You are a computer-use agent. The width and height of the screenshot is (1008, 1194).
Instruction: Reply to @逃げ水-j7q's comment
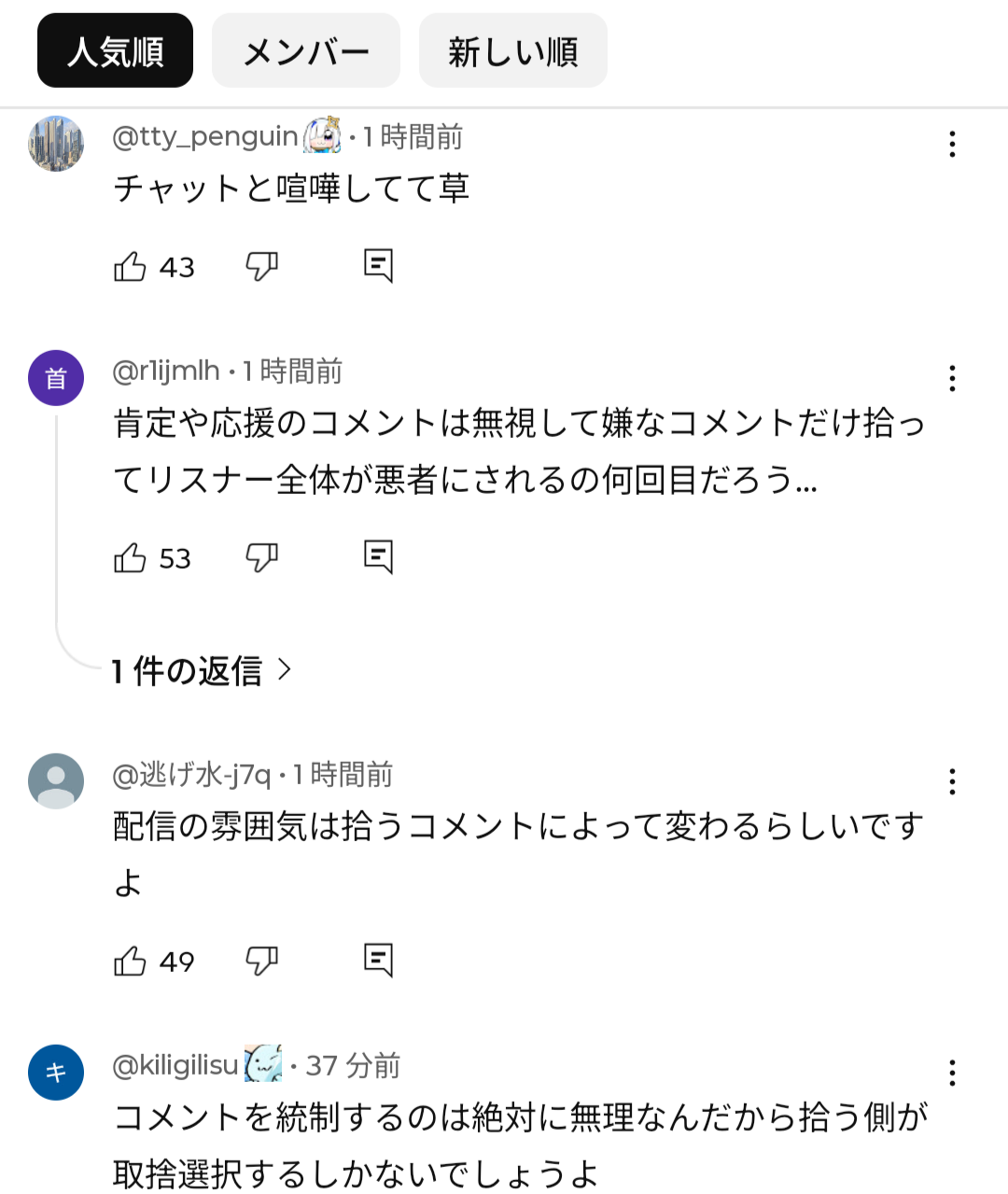378,962
